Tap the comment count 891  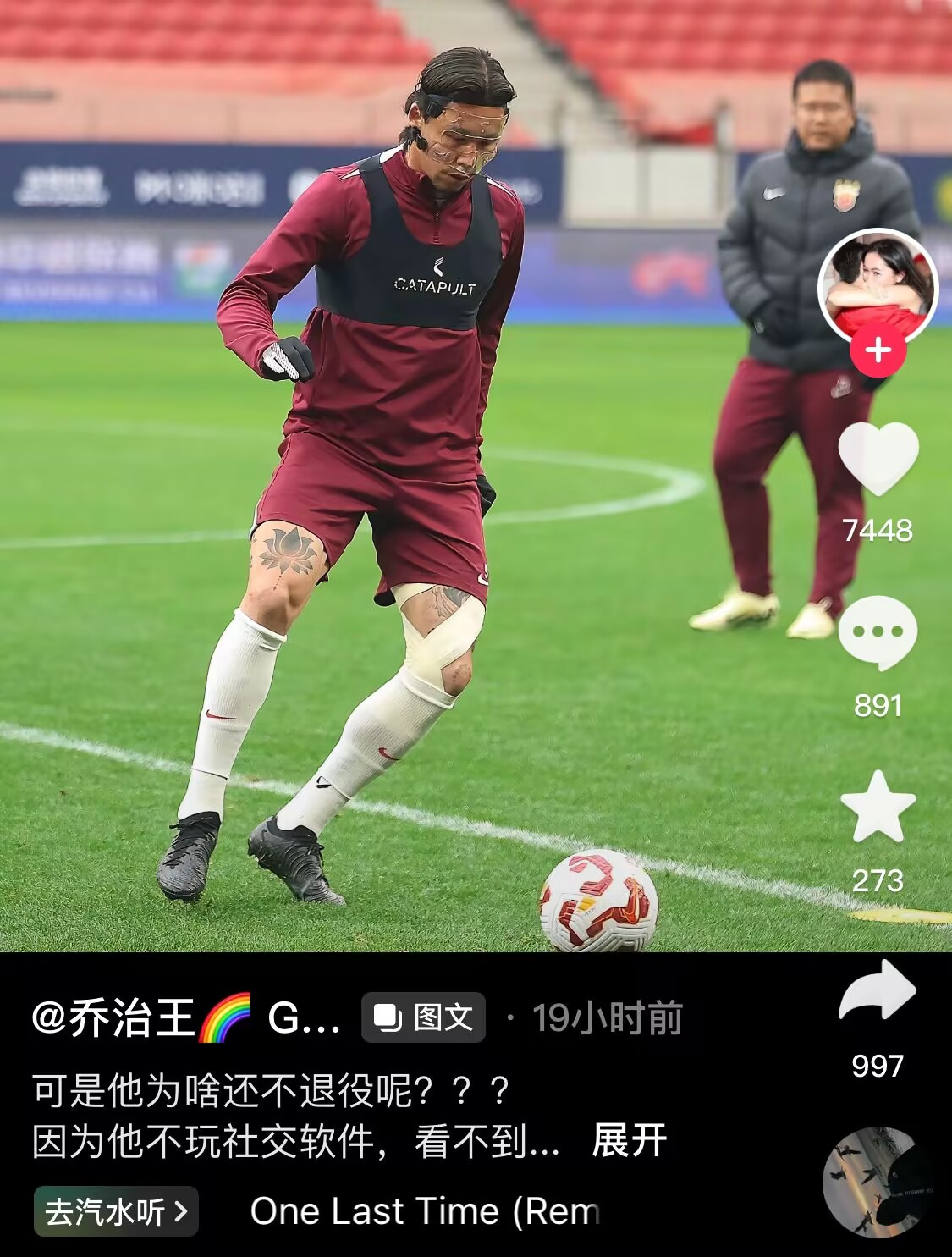(881, 702)
